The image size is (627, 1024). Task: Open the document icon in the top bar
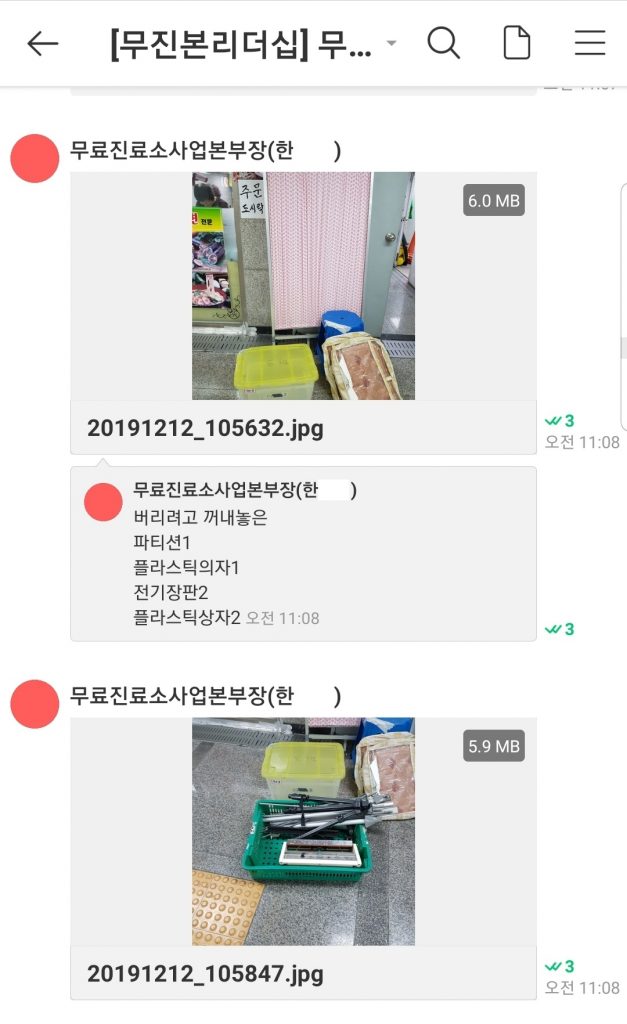(x=516, y=43)
